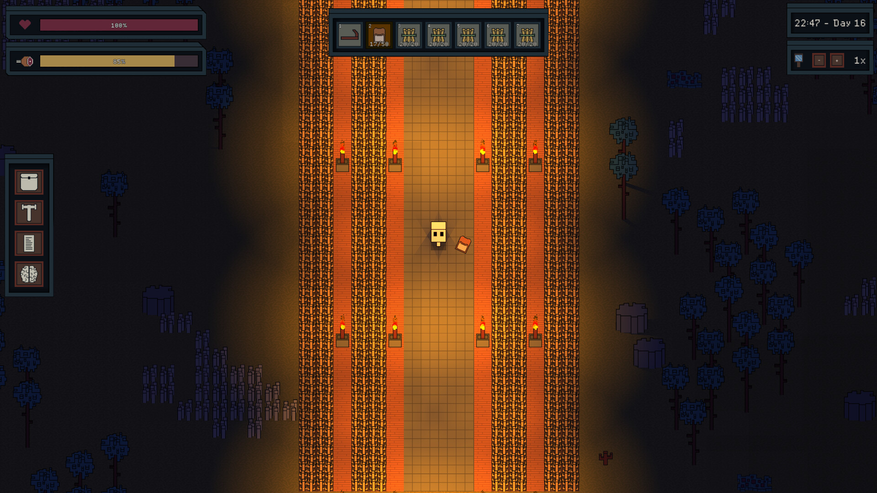Open the notes document panel
Image resolution: width=877 pixels, height=493 pixels.
pyautogui.click(x=29, y=243)
